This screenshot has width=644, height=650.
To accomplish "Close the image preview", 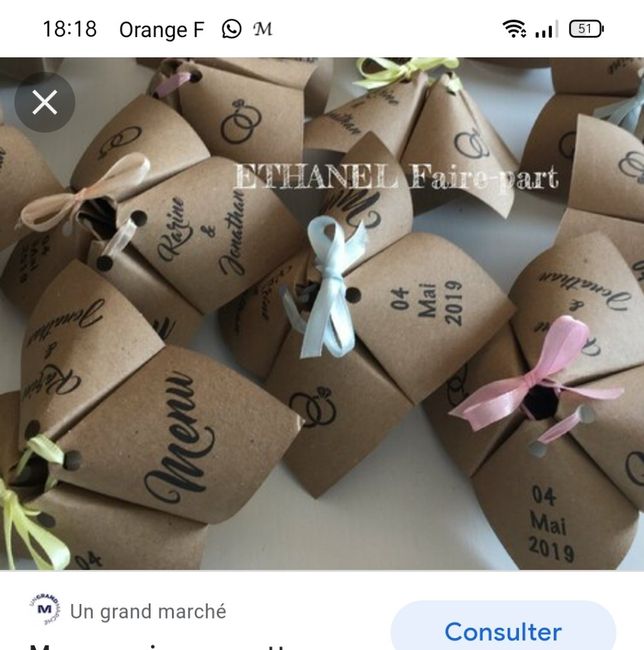I will coord(44,102).
